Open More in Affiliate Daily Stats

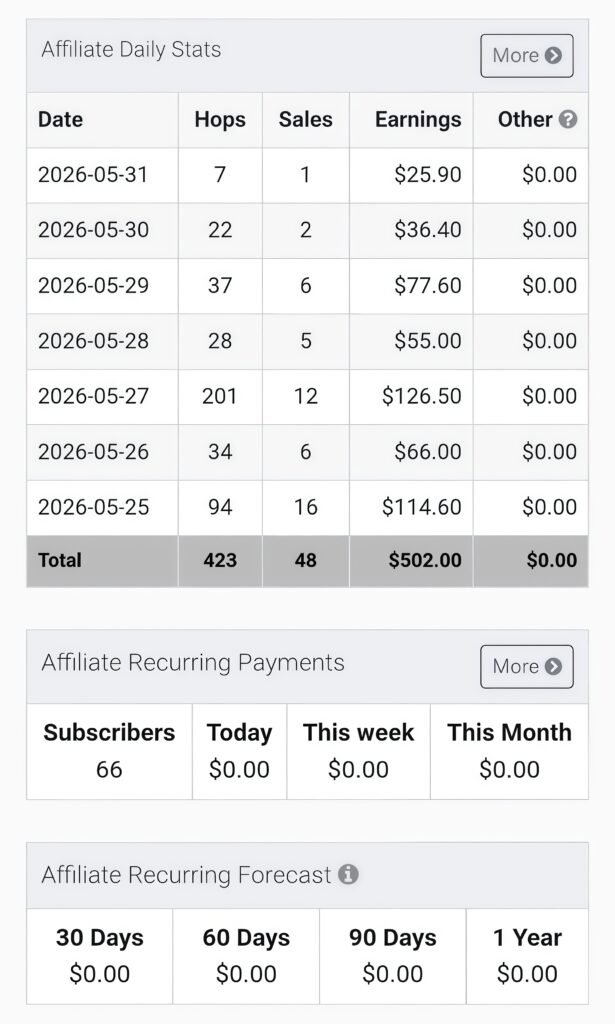pyautogui.click(x=527, y=56)
